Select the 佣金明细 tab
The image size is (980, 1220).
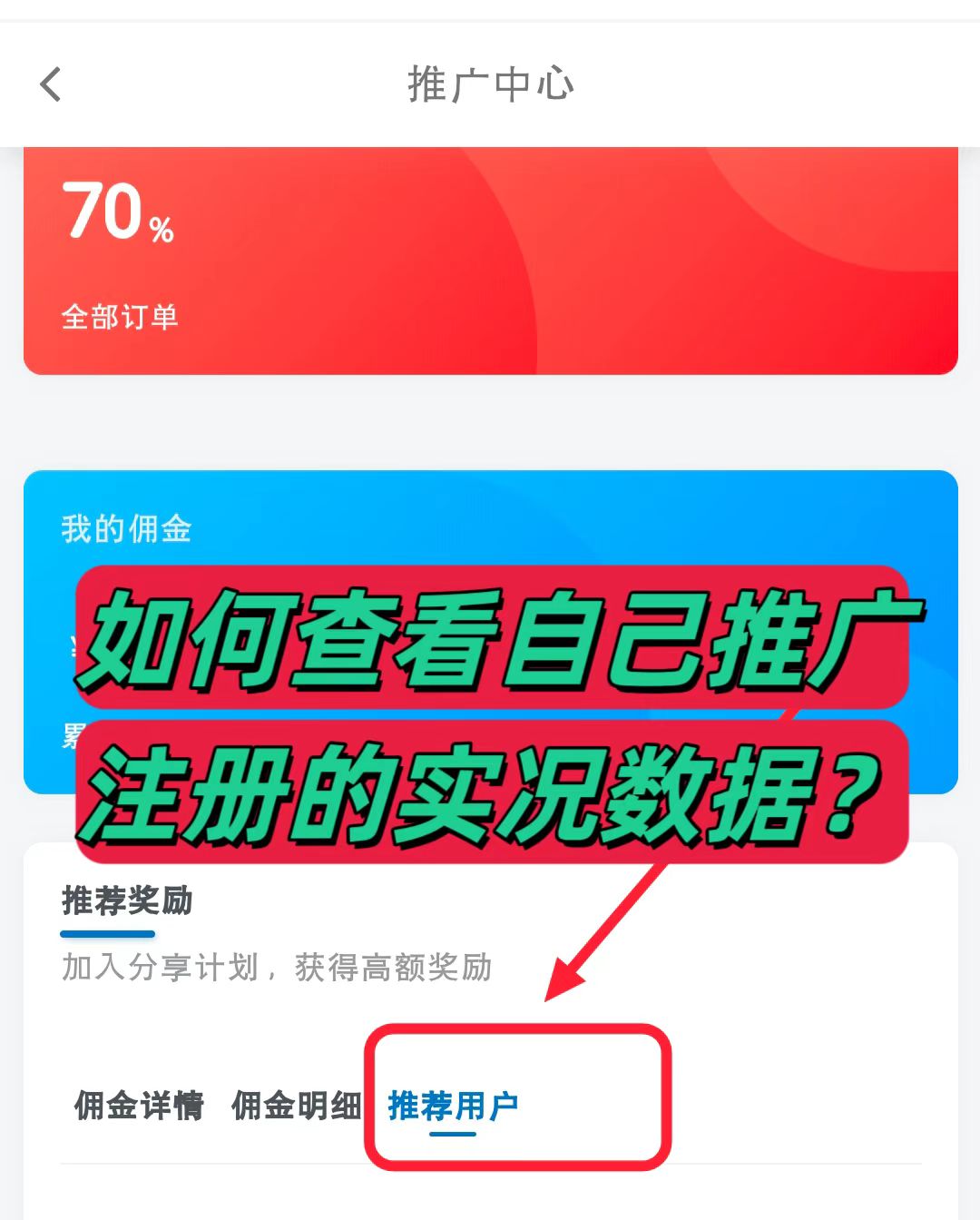(295, 1106)
